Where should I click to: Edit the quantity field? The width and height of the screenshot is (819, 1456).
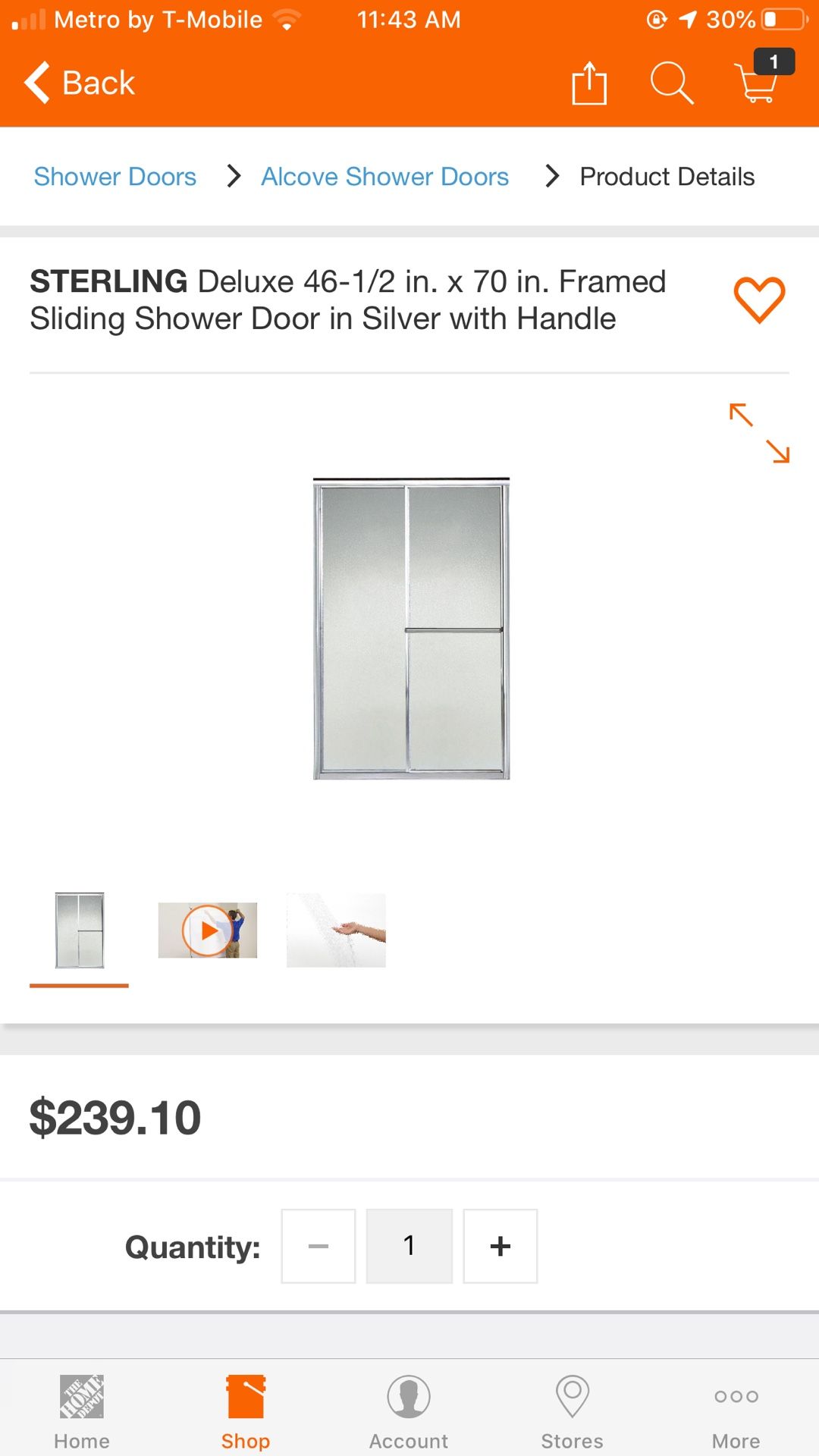pos(409,1246)
